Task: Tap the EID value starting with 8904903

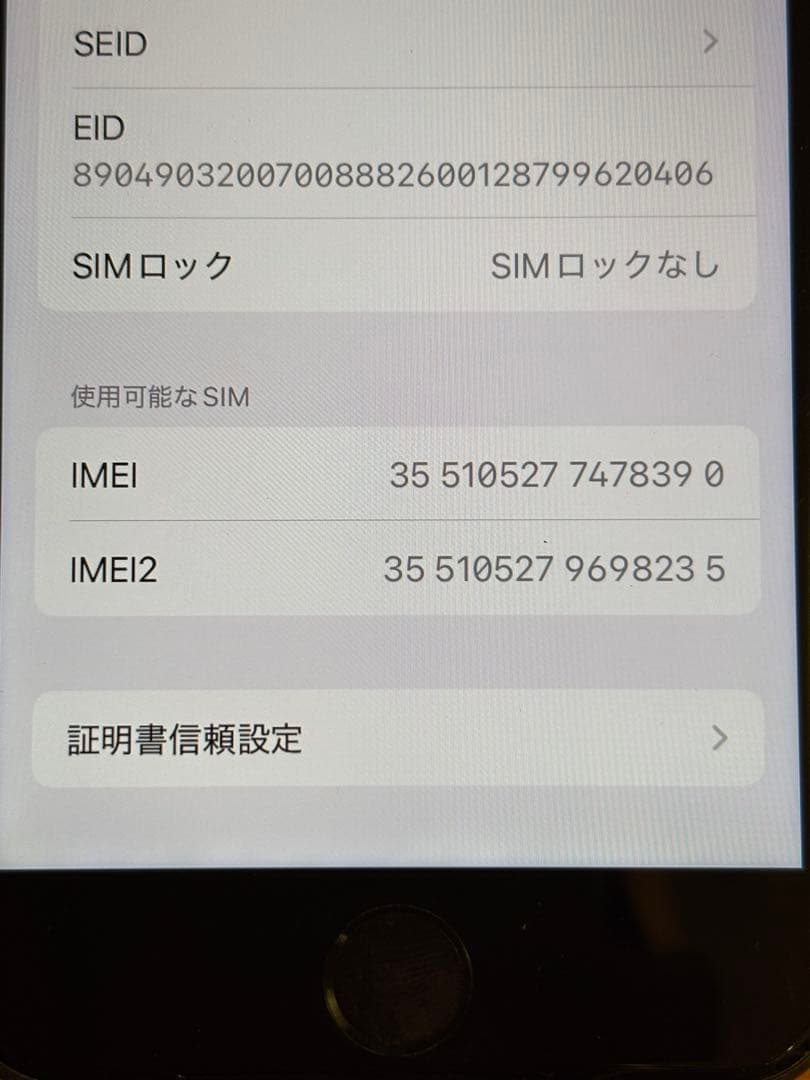Action: click(393, 174)
